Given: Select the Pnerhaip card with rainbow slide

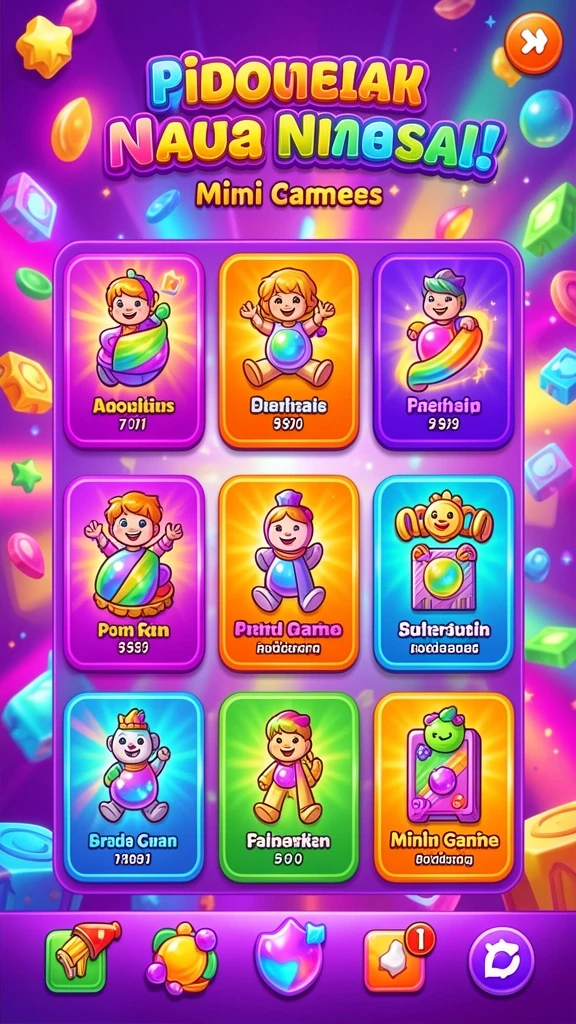Looking at the screenshot, I should pyautogui.click(x=443, y=351).
